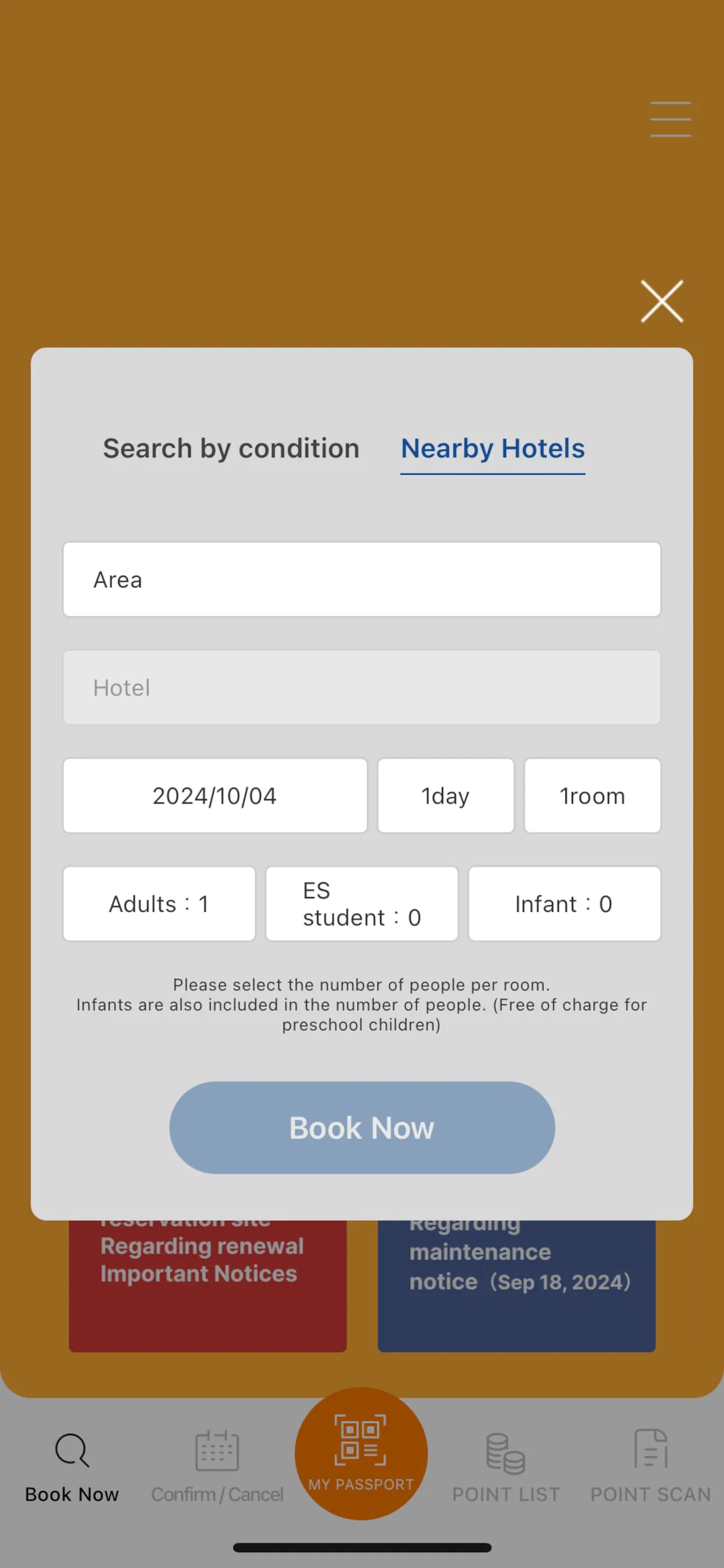Switch to the Search by condition tab
The image size is (724, 1568).
click(231, 449)
